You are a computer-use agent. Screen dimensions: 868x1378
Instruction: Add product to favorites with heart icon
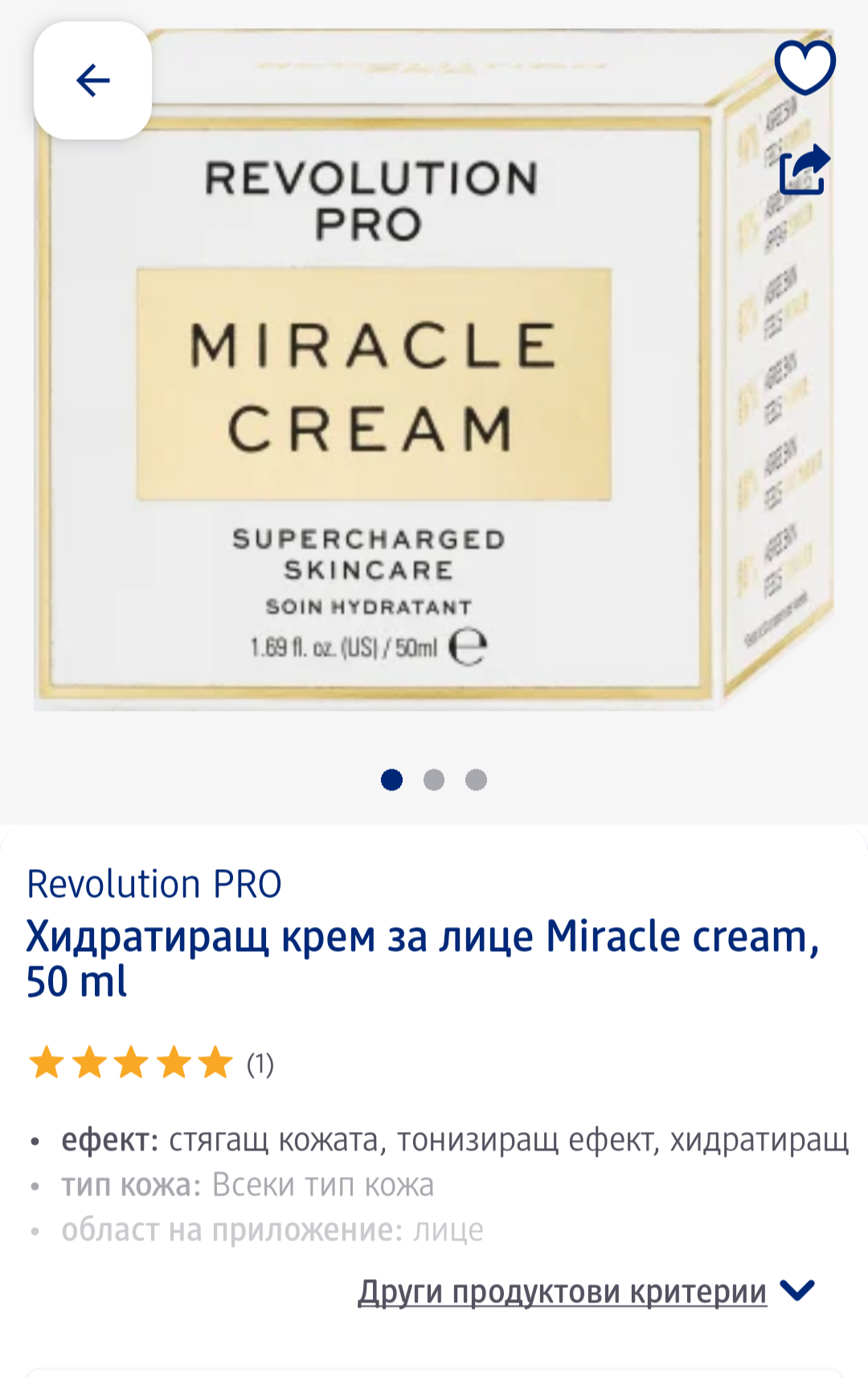[805, 68]
